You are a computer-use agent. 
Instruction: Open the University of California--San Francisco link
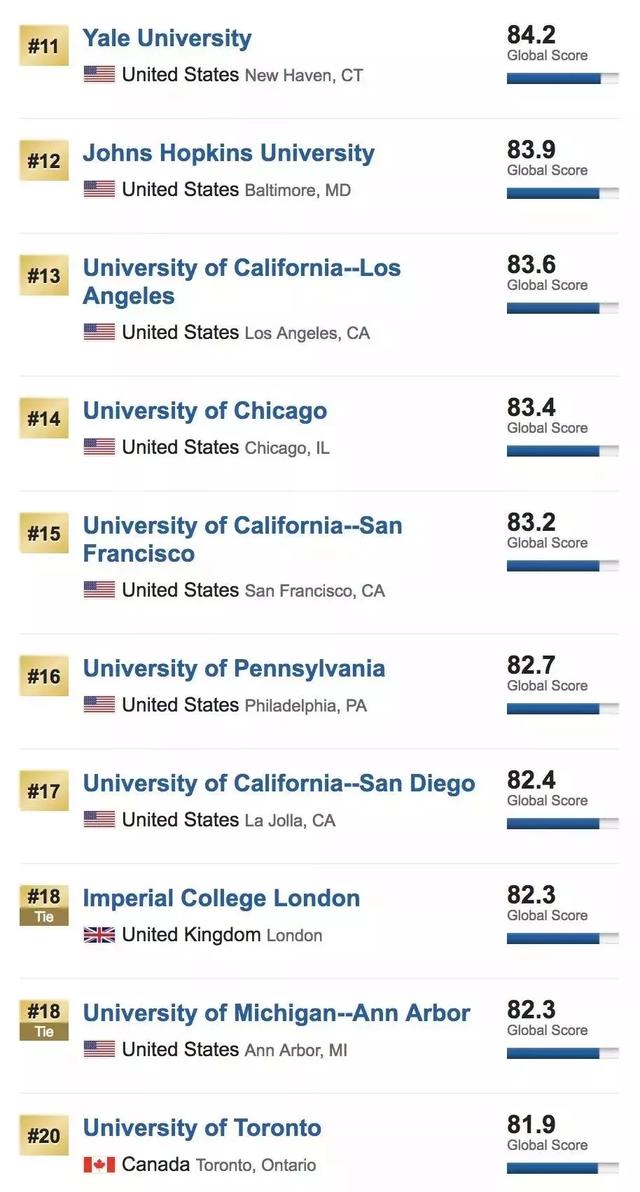click(242, 526)
